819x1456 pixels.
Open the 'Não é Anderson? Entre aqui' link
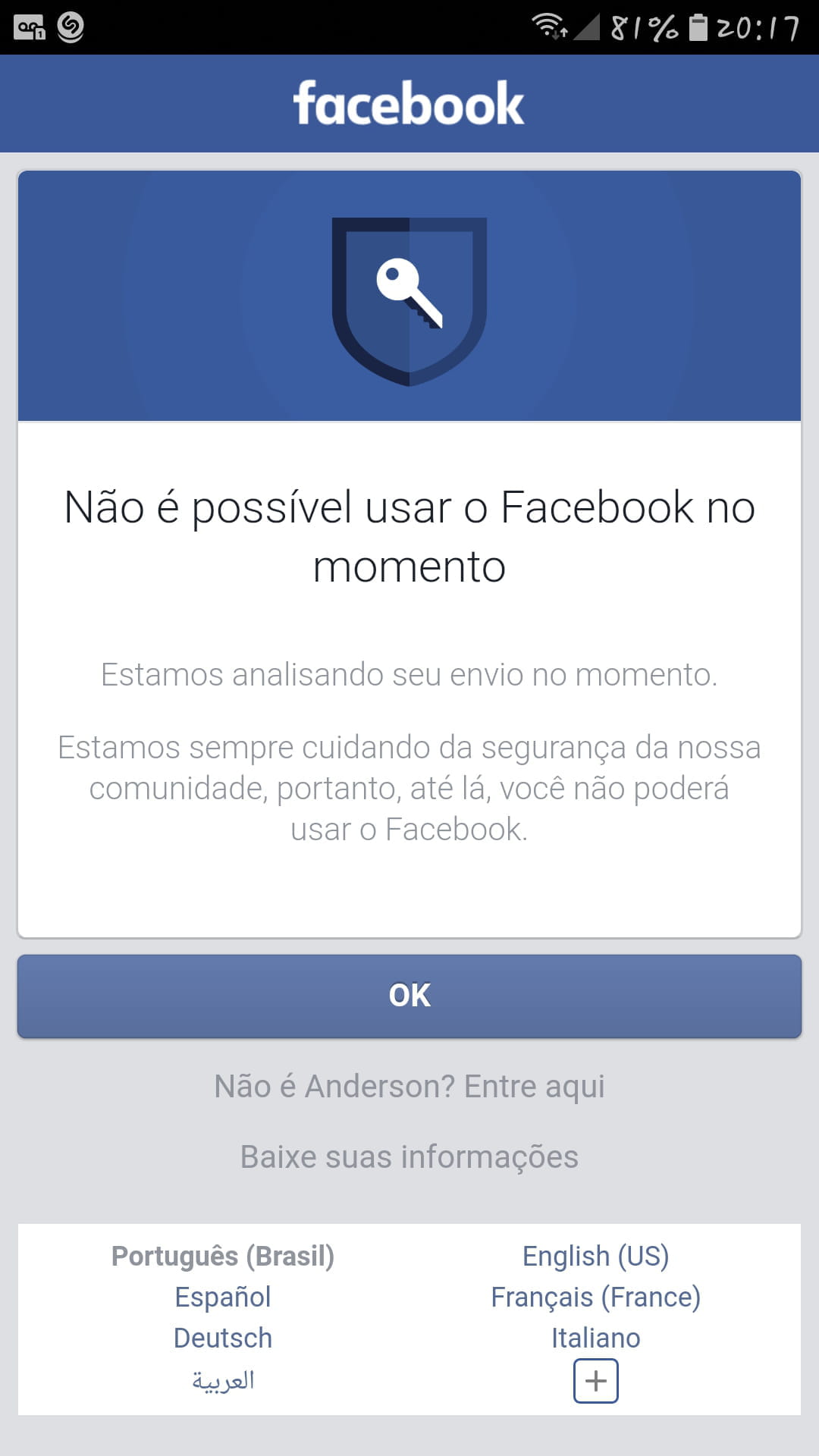(409, 1086)
